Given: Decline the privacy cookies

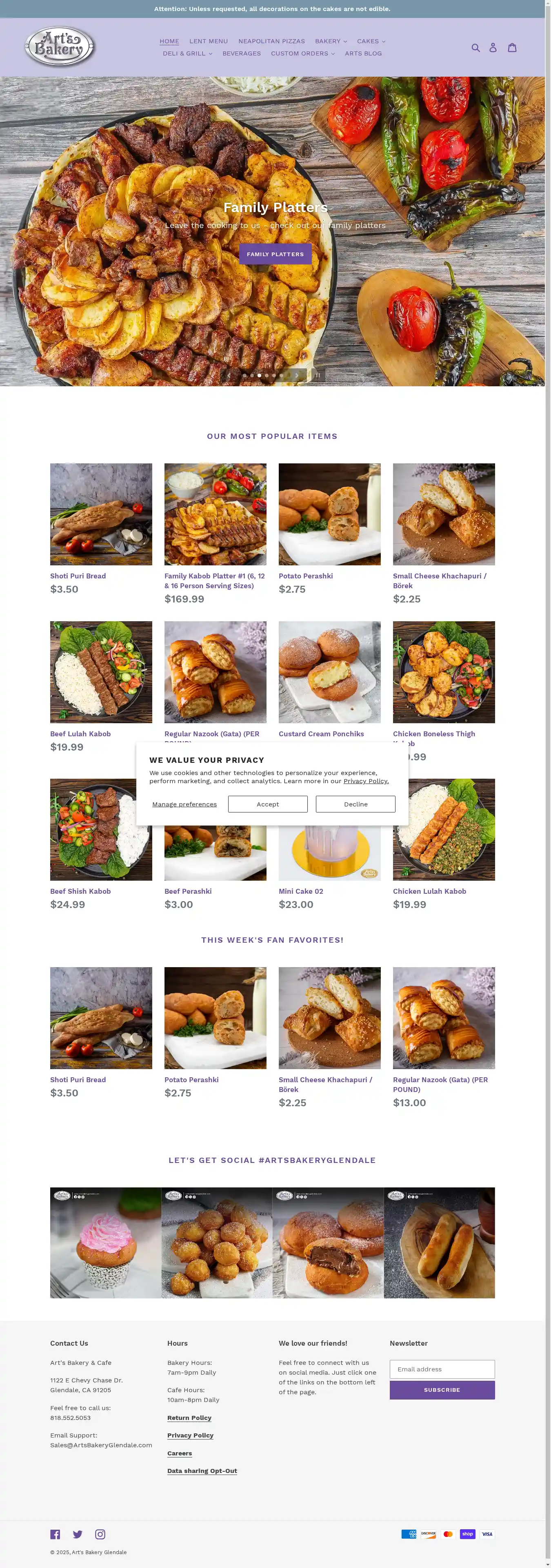Looking at the screenshot, I should pyautogui.click(x=355, y=804).
